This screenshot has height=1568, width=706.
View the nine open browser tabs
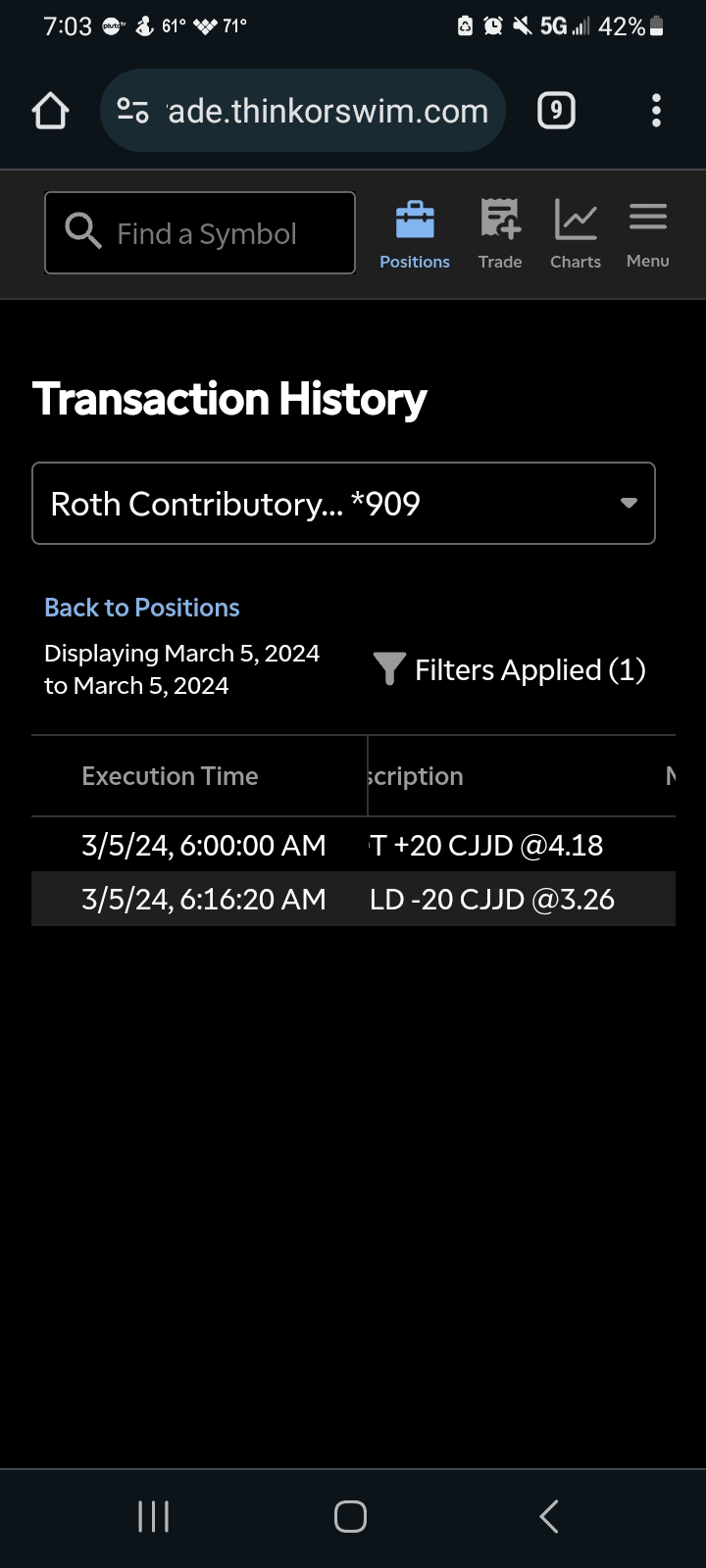[x=556, y=111]
